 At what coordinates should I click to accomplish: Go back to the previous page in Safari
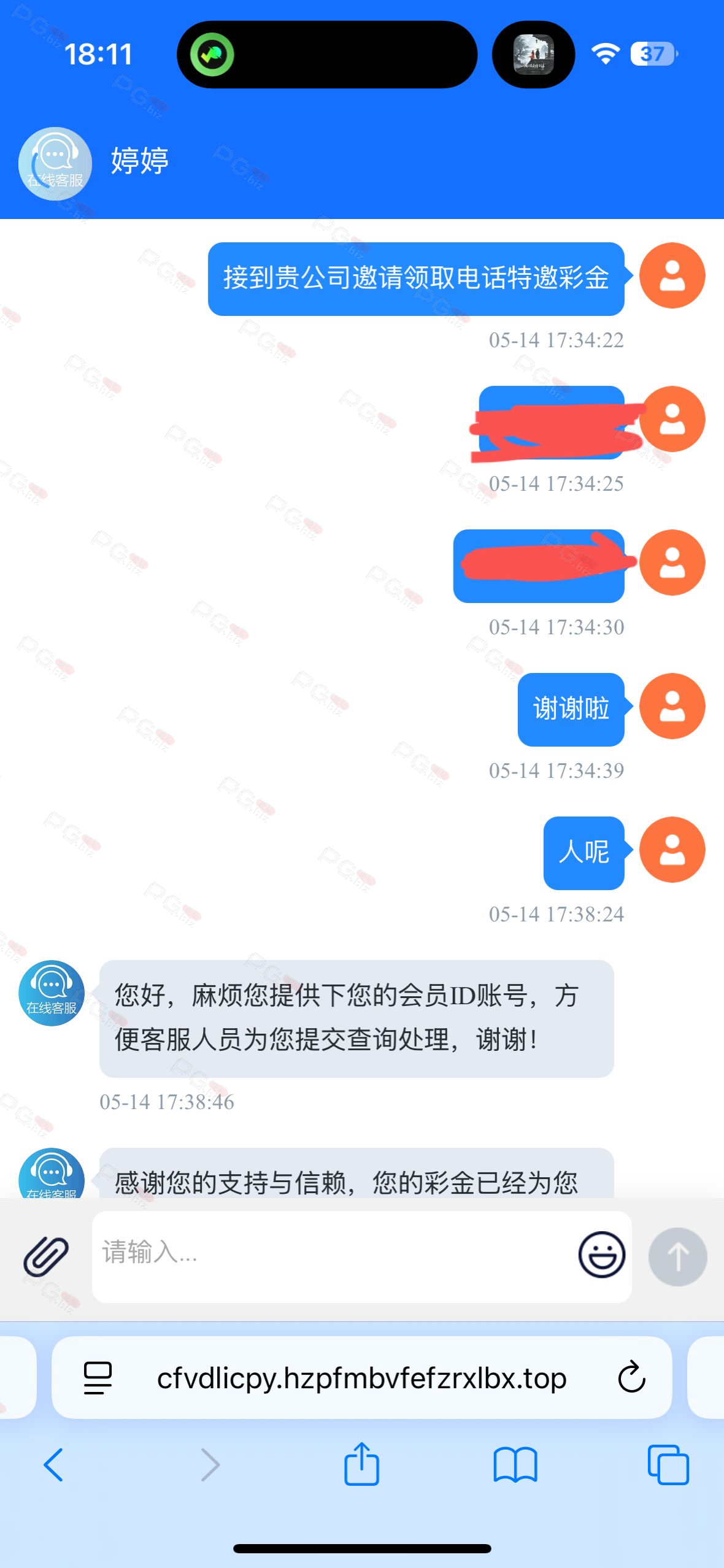pyautogui.click(x=54, y=1465)
